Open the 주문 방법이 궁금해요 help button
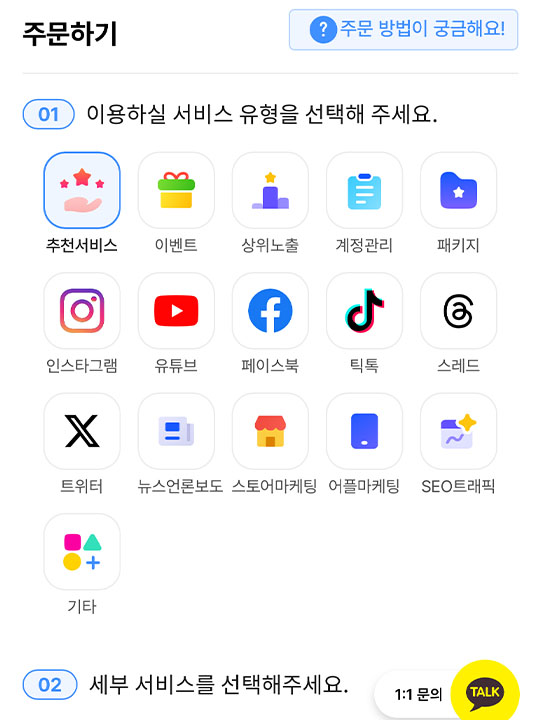This screenshot has width=540, height=720. 403,30
